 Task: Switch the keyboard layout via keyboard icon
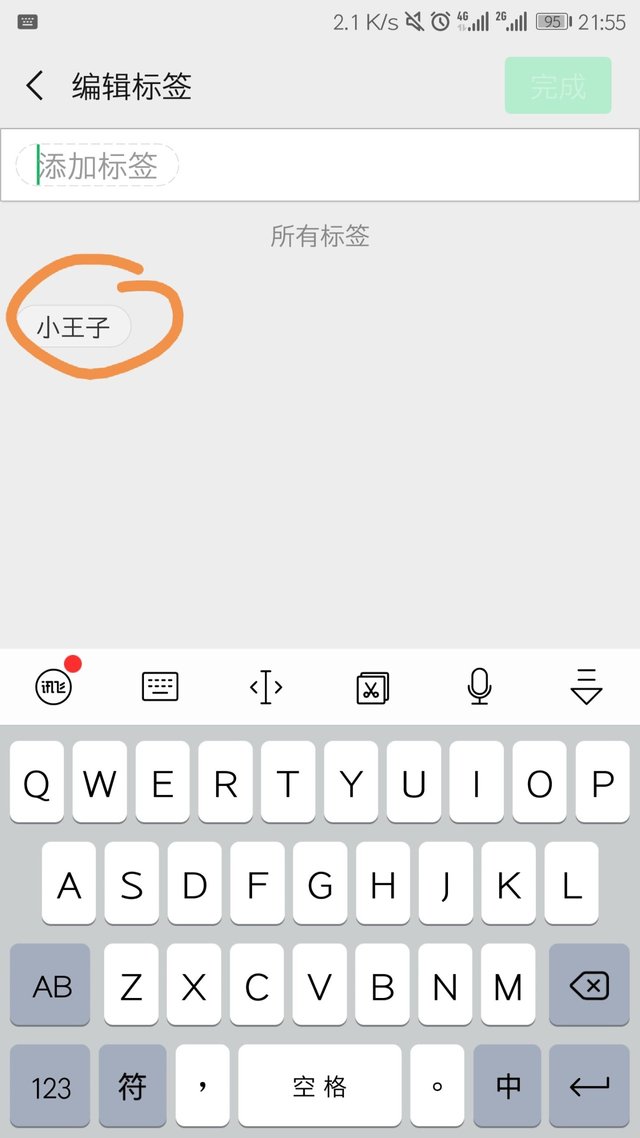160,686
